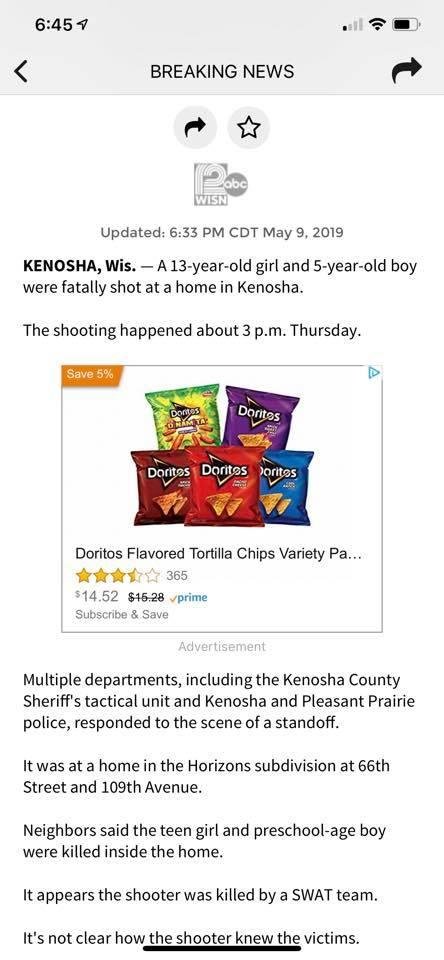Tap the round share button above the WISN logo
Viewport: 444px width, 960px height.
click(x=195, y=127)
